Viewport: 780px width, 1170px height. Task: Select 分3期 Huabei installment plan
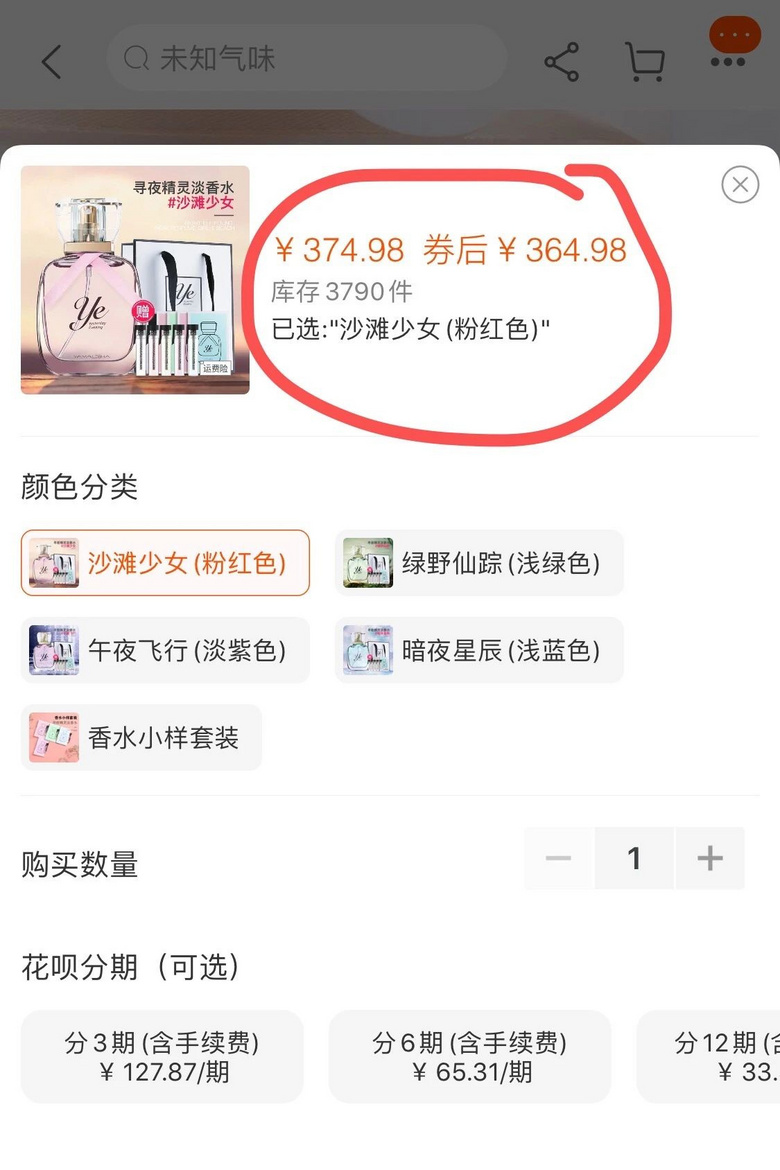coord(162,1057)
